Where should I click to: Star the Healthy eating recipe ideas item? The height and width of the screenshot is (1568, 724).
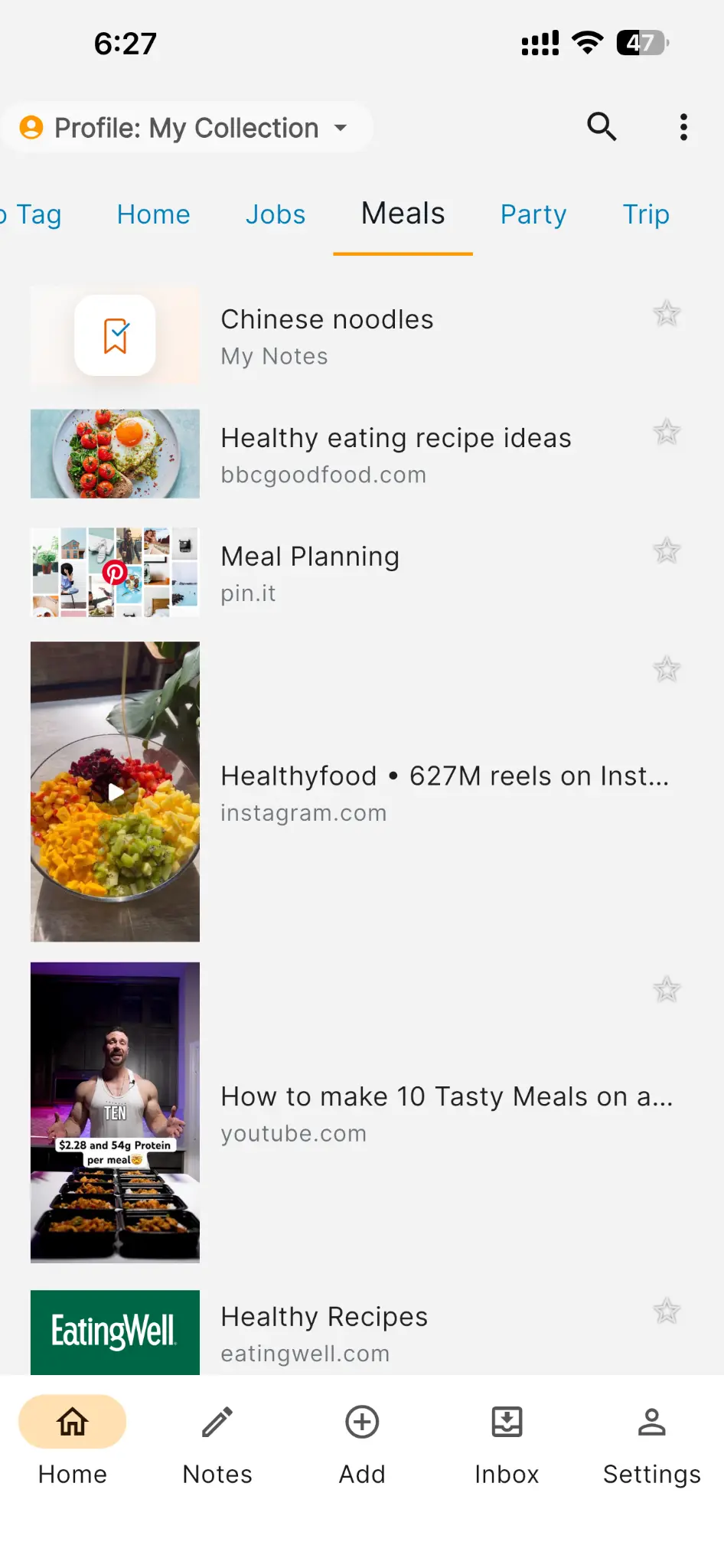(x=667, y=432)
